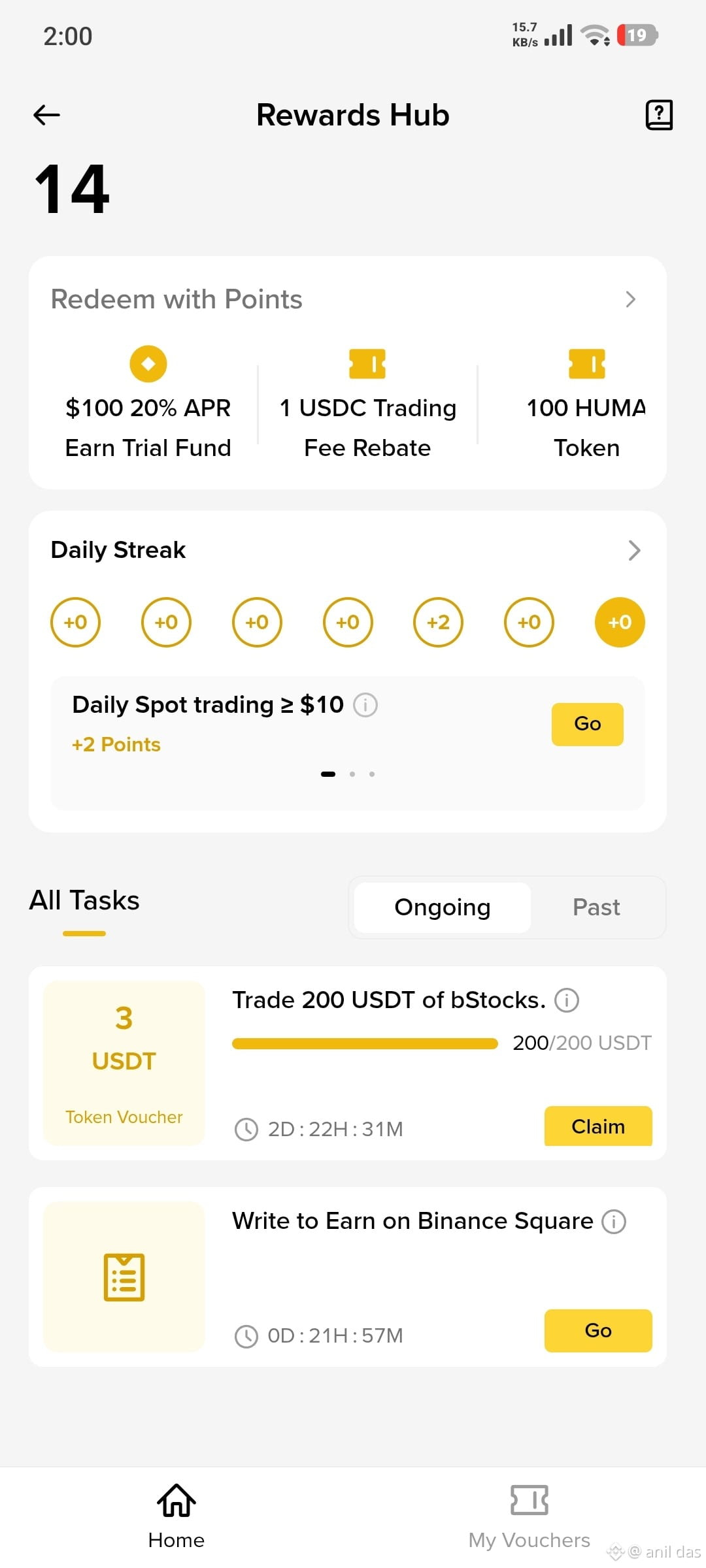Select $100 20% APR Earn Trial Fund

(148, 403)
